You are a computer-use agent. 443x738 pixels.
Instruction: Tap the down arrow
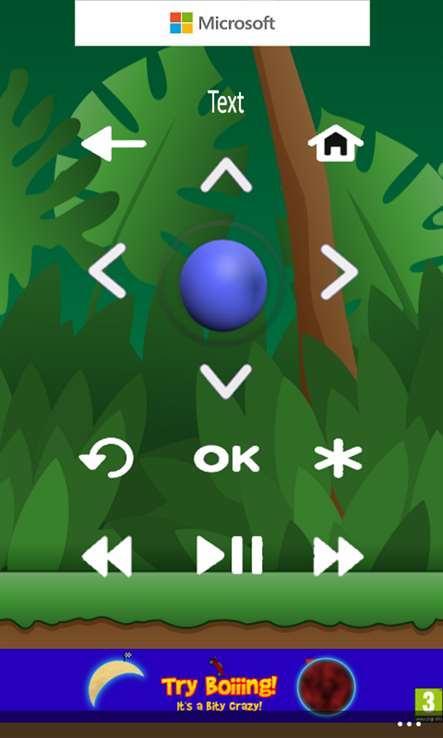point(226,381)
